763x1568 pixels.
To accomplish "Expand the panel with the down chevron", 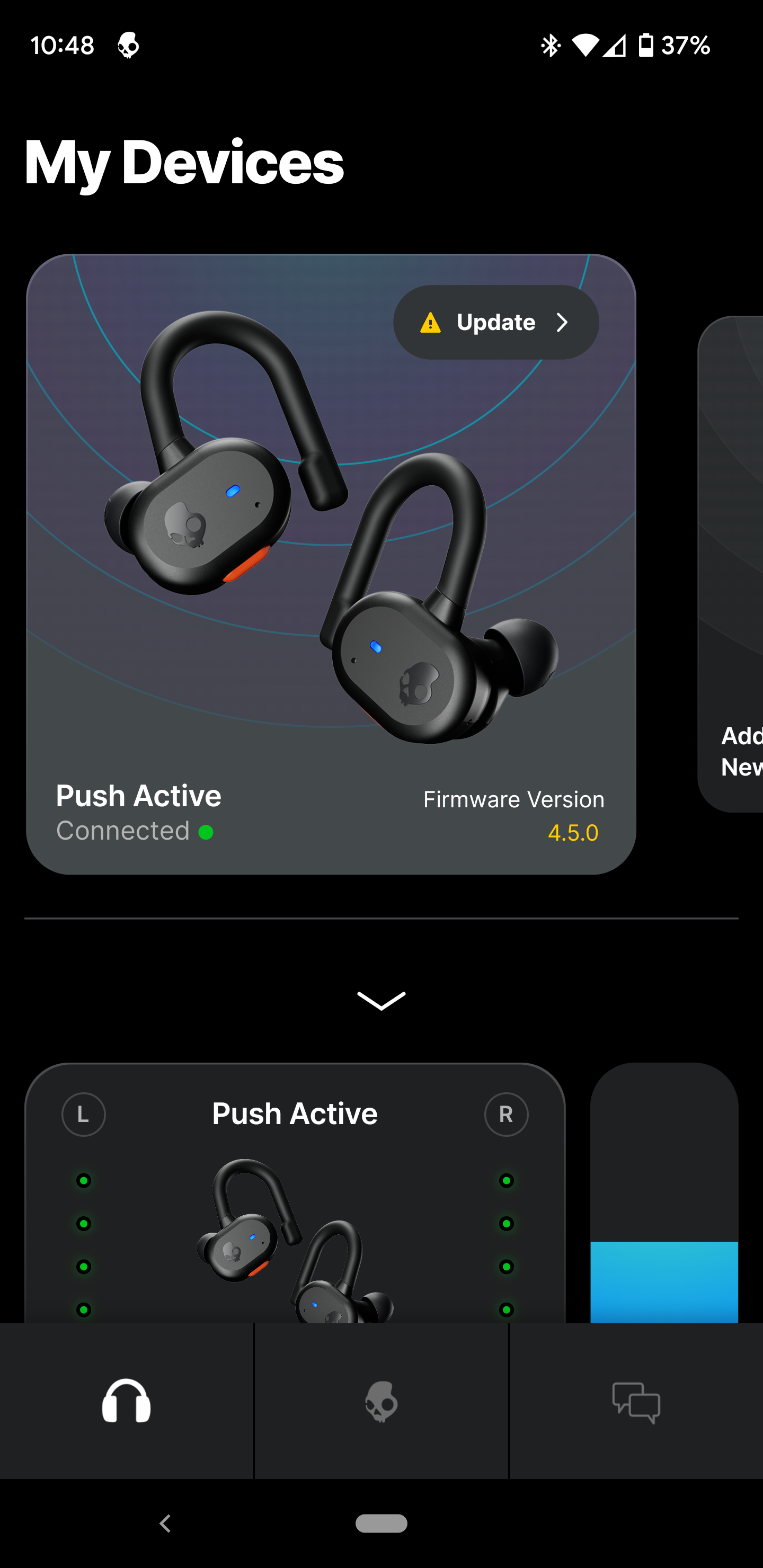I will click(x=381, y=1000).
